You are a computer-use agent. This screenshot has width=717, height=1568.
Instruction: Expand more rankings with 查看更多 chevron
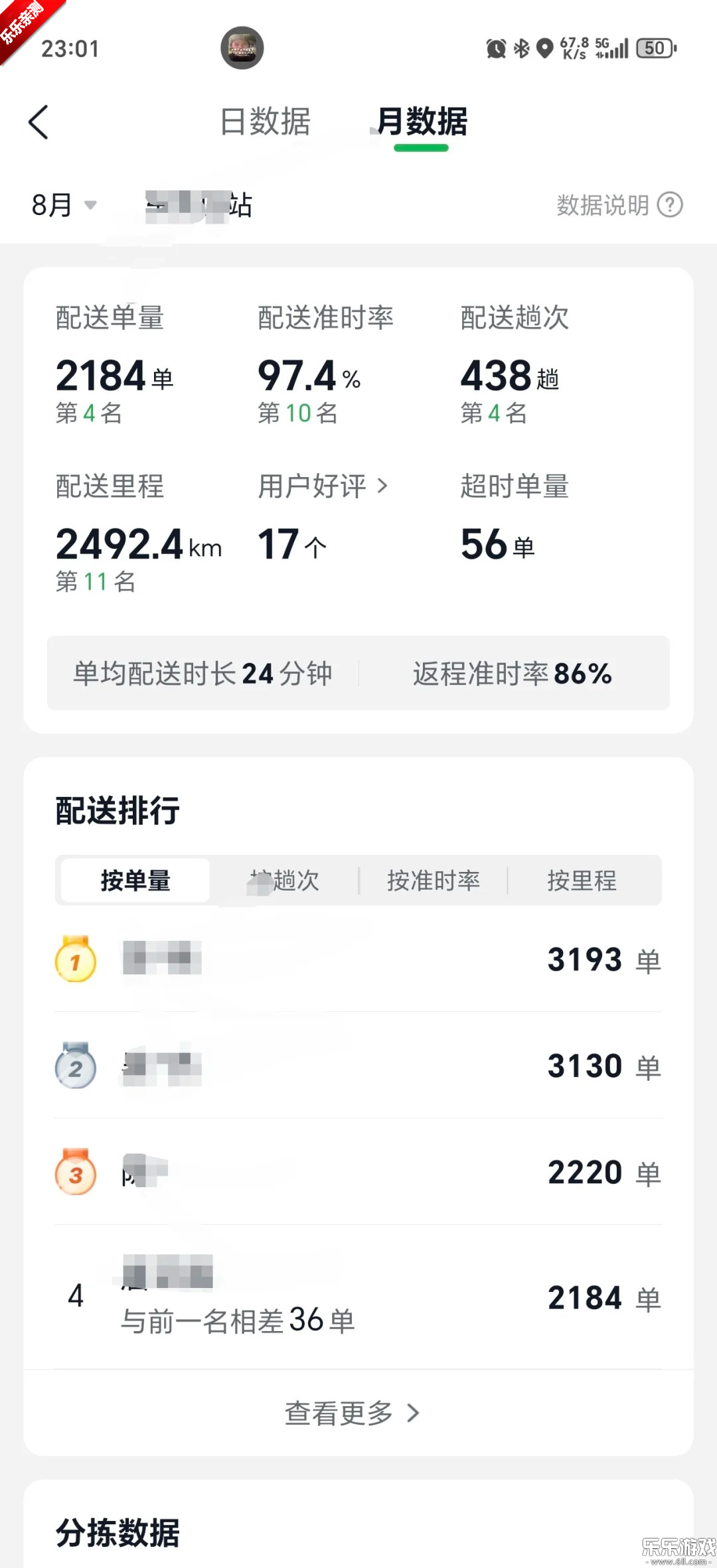[x=415, y=1412]
